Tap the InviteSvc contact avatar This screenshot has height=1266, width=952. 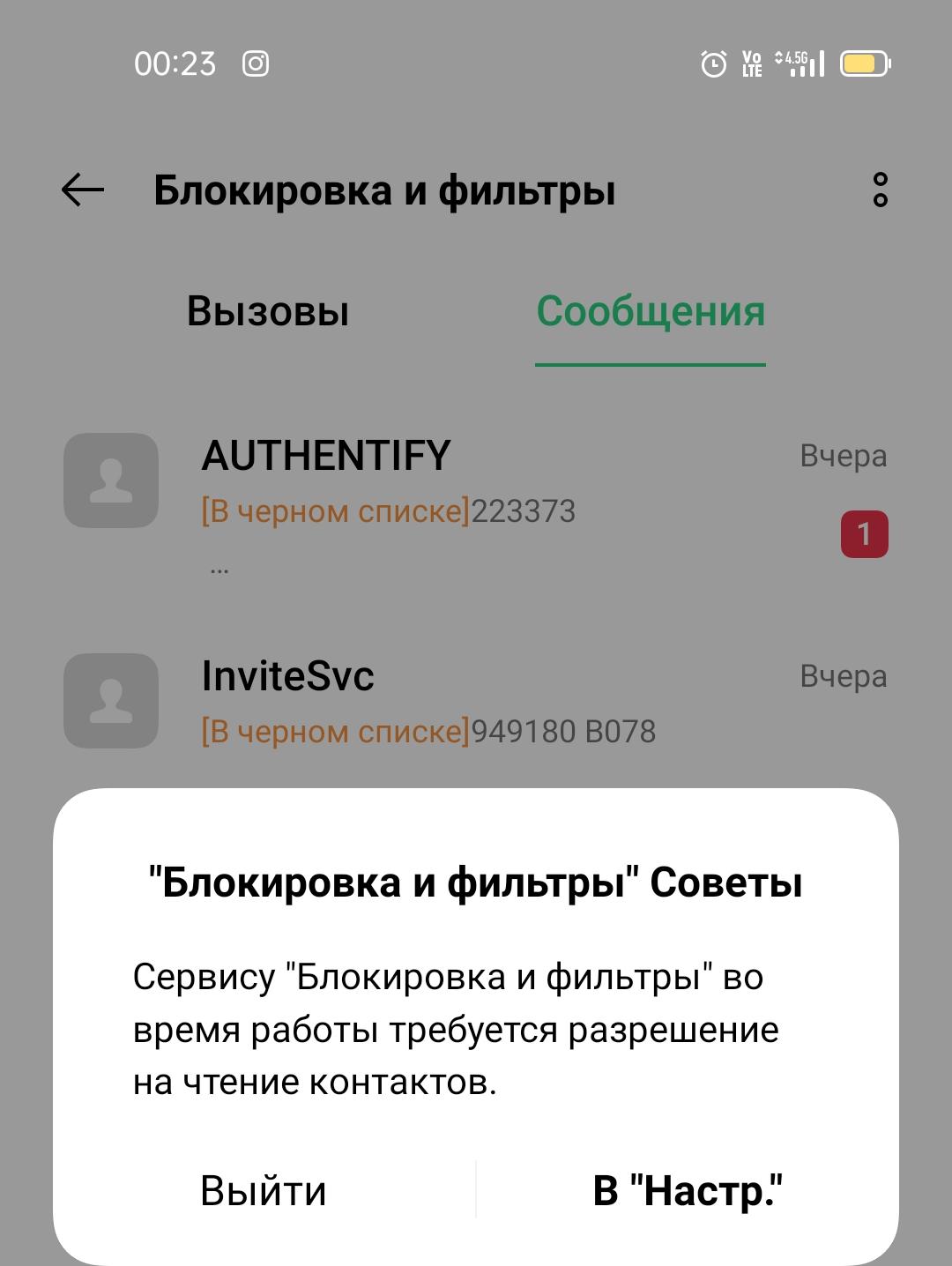tap(111, 701)
